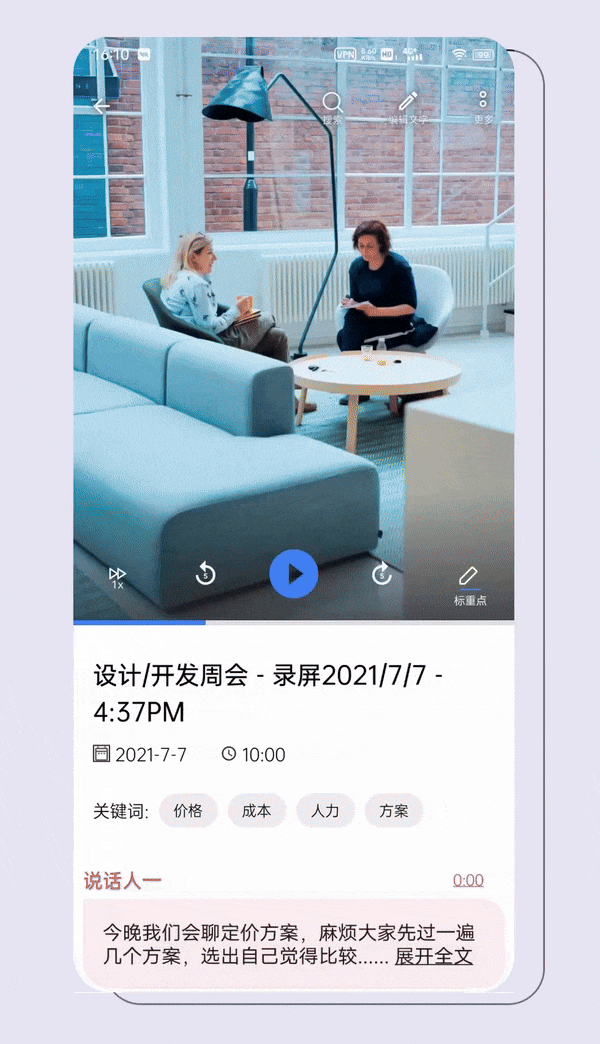Change the 1x playback speed
The image size is (600, 1044).
[117, 577]
